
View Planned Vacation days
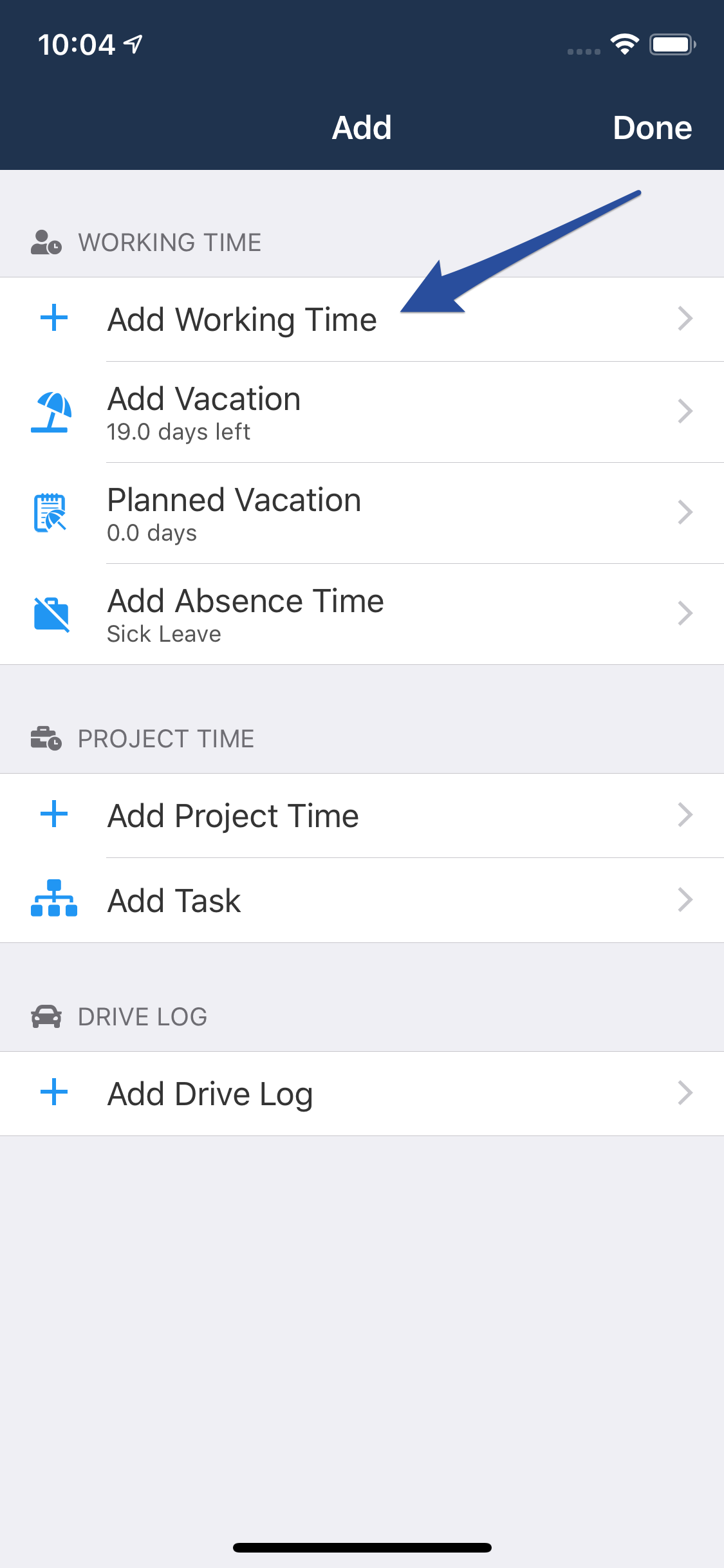click(x=362, y=513)
